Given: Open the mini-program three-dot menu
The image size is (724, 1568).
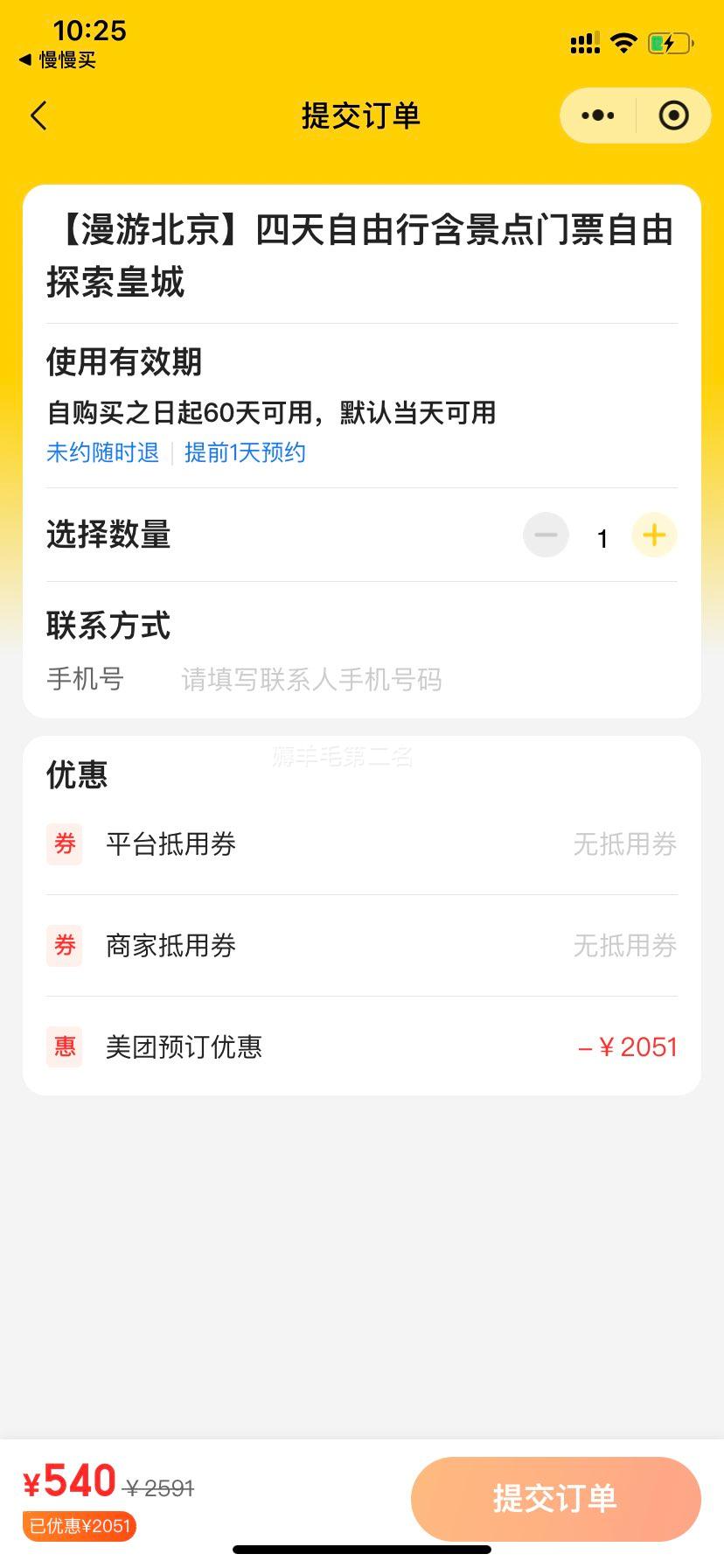Looking at the screenshot, I should click(598, 115).
